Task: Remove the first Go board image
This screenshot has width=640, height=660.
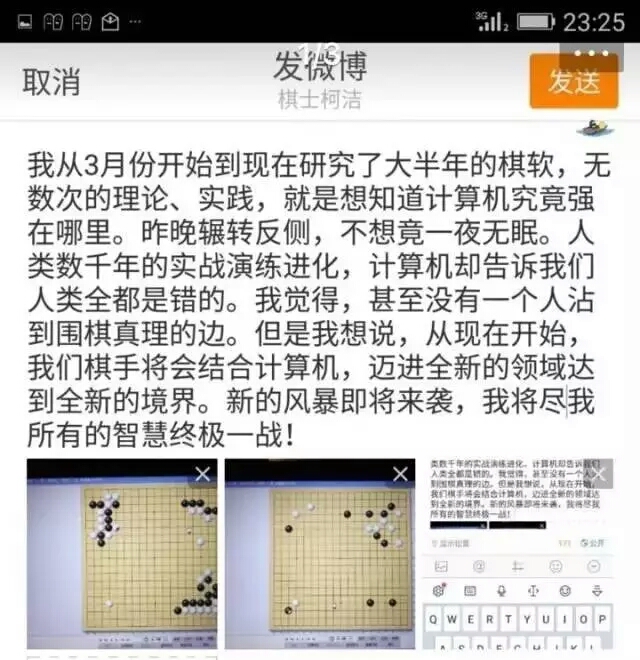Action: pyautogui.click(x=203, y=474)
